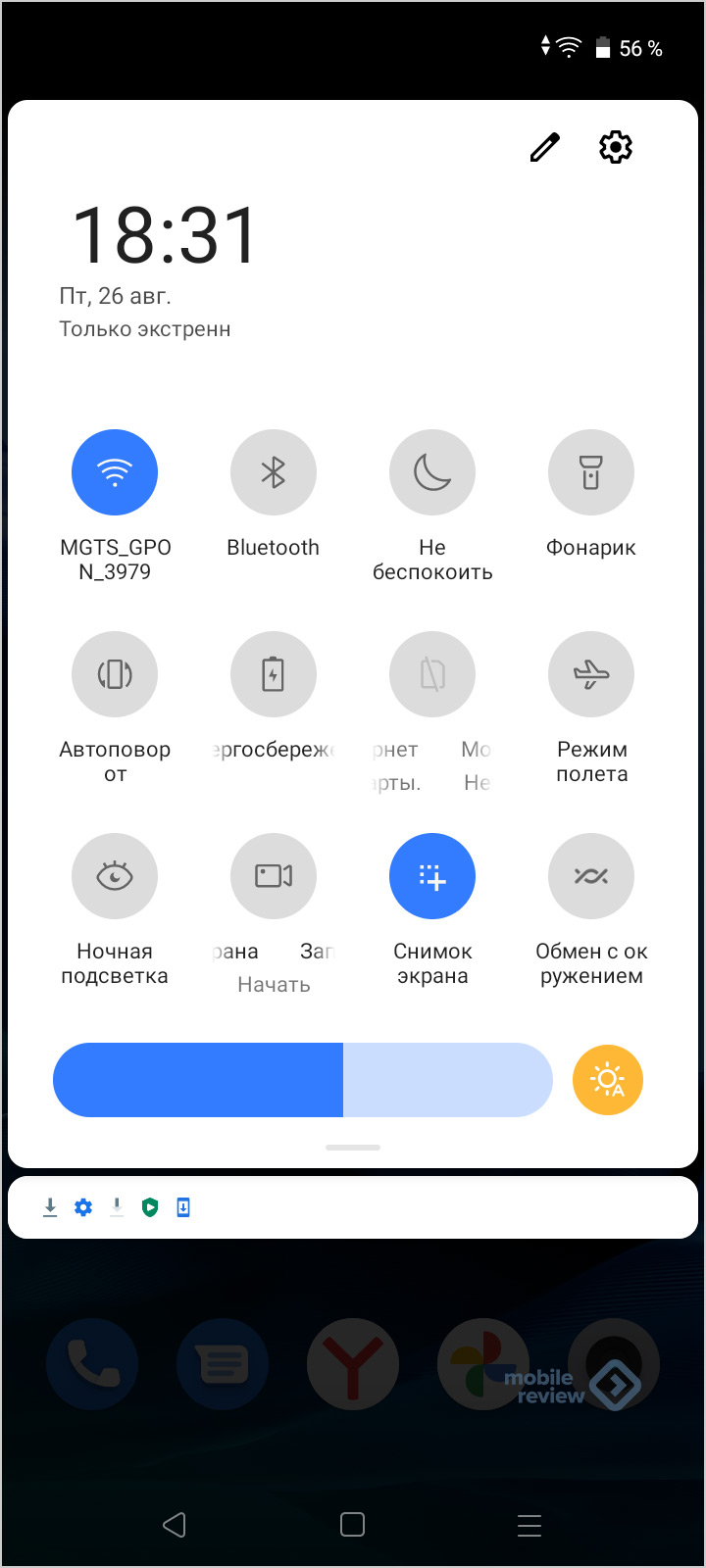This screenshot has width=706, height=1568.
Task: Toggle auto-brightness with the yellow sun button
Action: (608, 1080)
